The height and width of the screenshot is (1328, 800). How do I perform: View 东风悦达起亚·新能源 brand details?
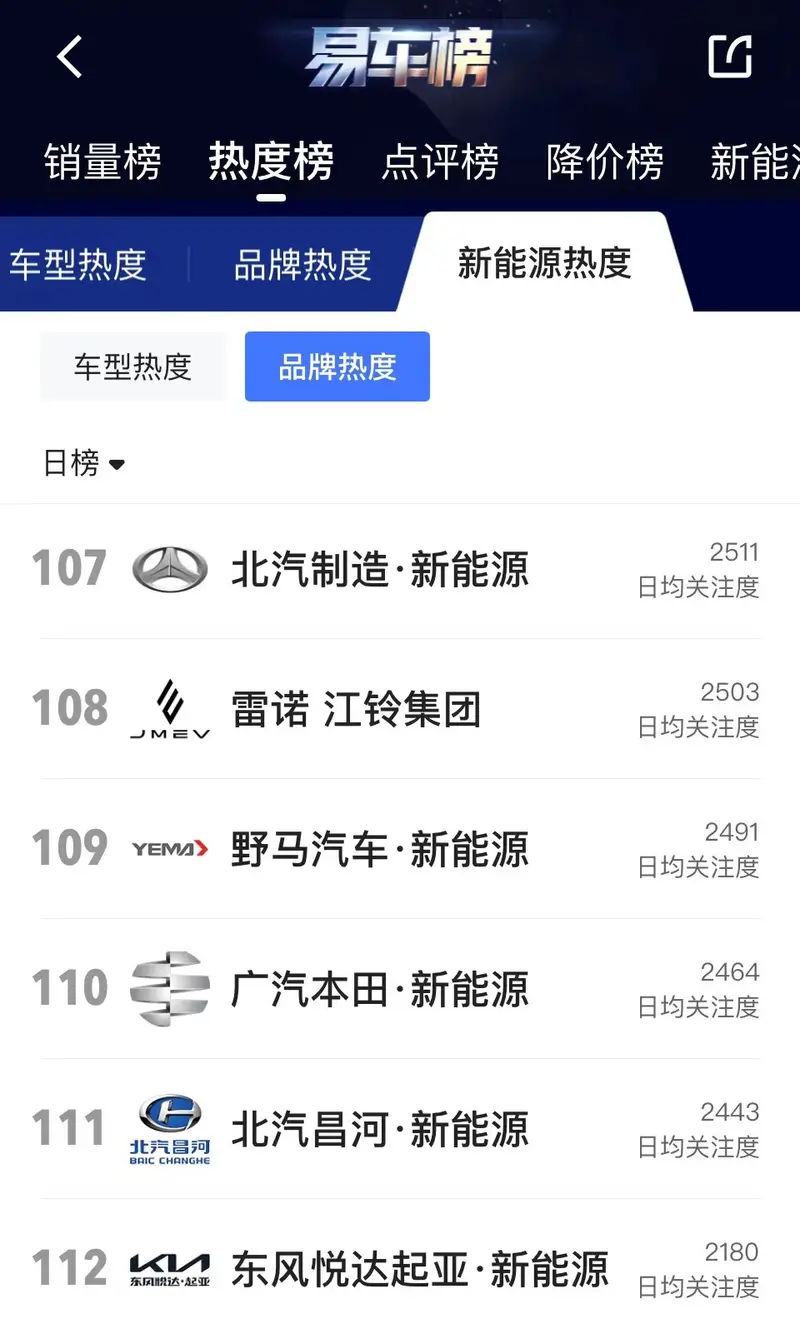(x=420, y=1270)
